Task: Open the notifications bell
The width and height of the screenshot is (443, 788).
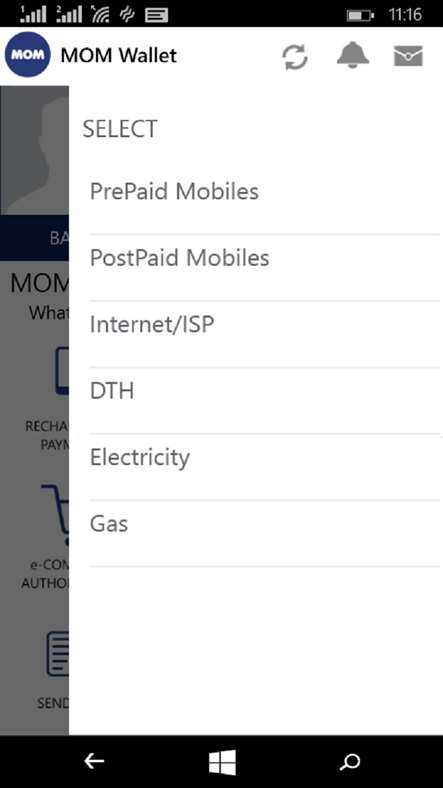Action: point(353,55)
